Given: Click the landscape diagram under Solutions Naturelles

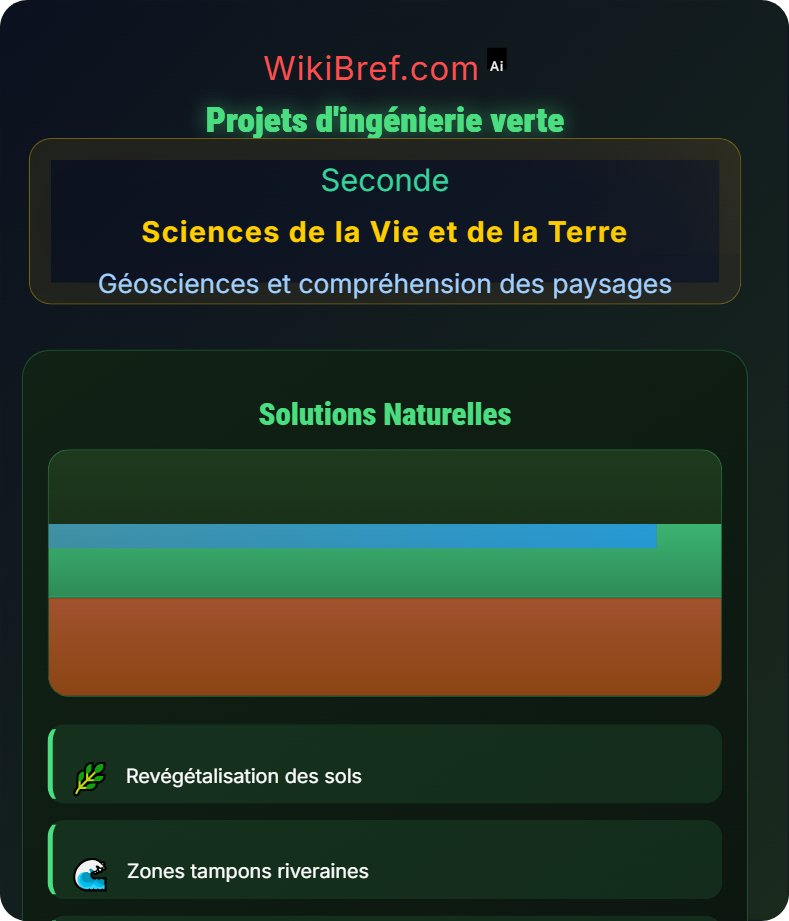Looking at the screenshot, I should point(385,573).
